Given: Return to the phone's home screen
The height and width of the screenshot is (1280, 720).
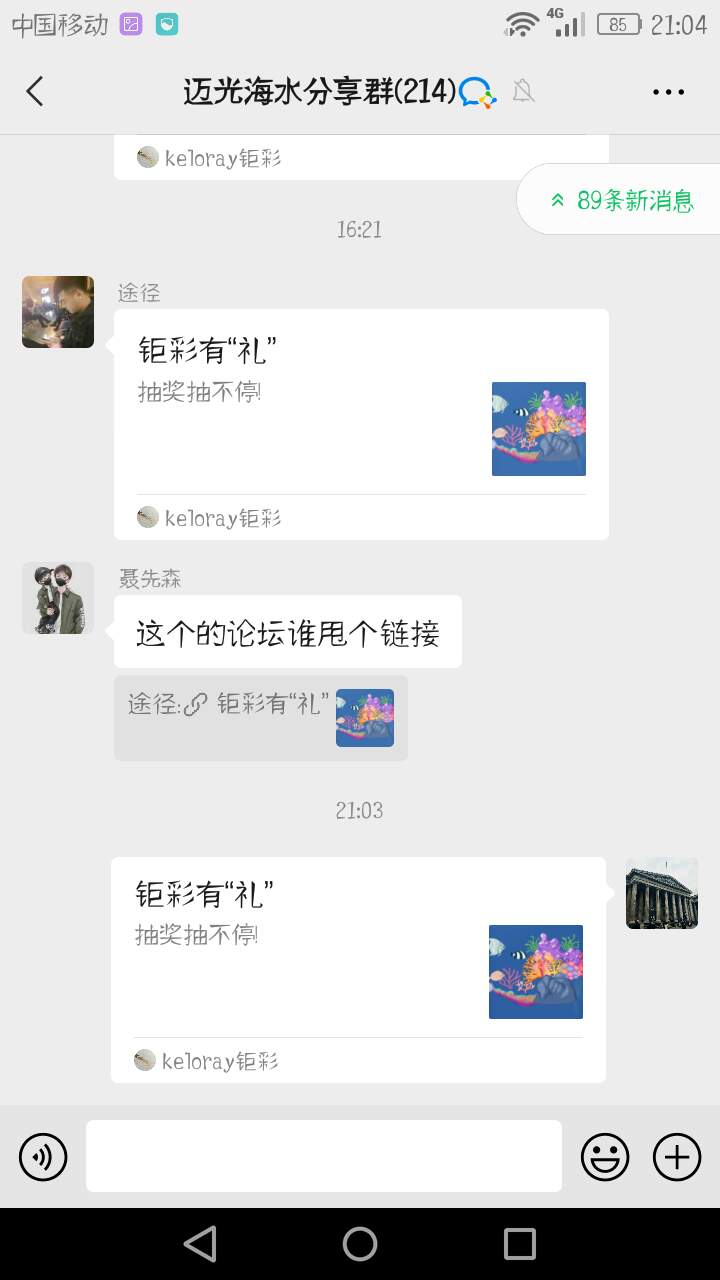Looking at the screenshot, I should click(360, 1244).
